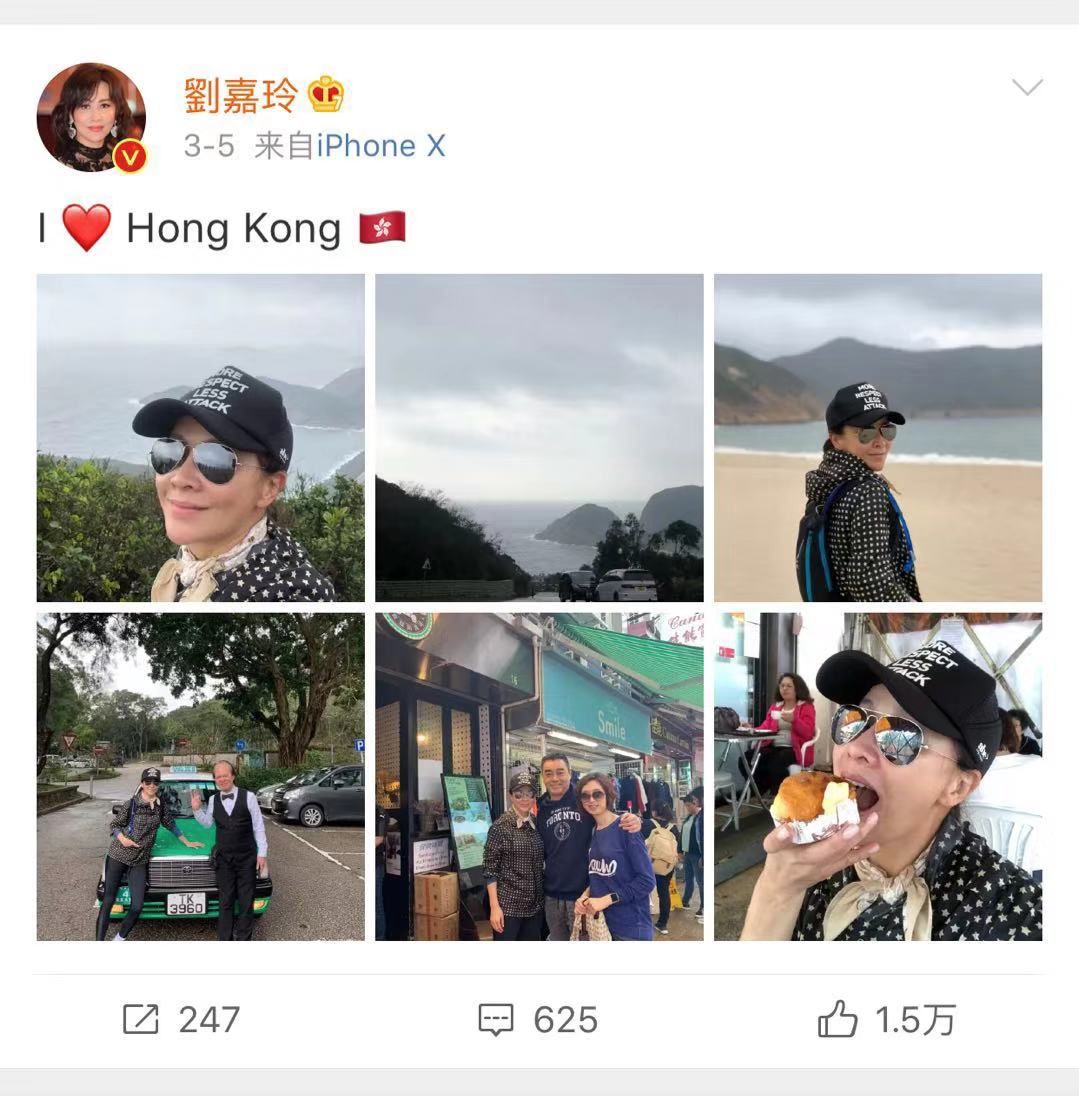This screenshot has height=1107, width=1079.
Task: Like the post with 1.5万 likes
Action: click(x=886, y=1020)
